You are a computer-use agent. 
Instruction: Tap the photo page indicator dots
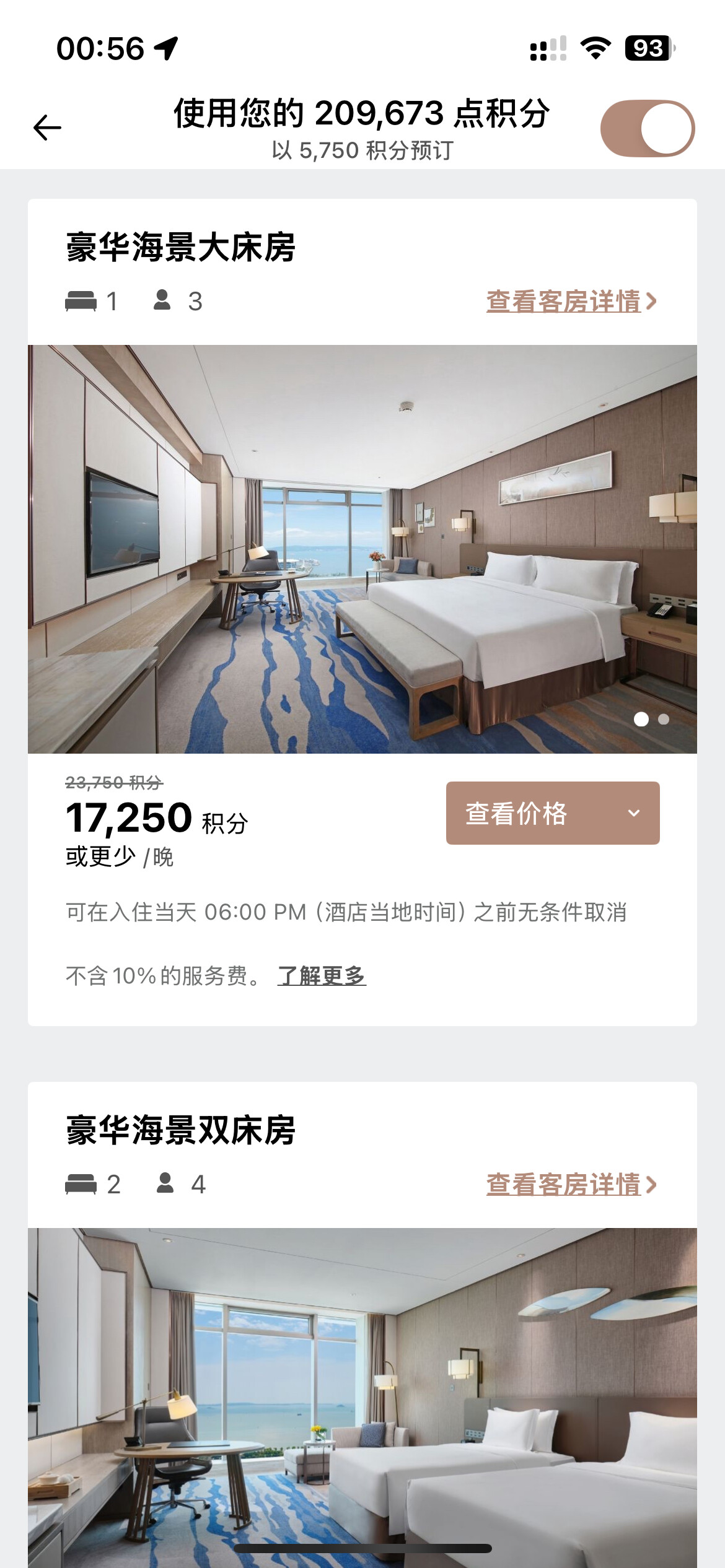[651, 719]
